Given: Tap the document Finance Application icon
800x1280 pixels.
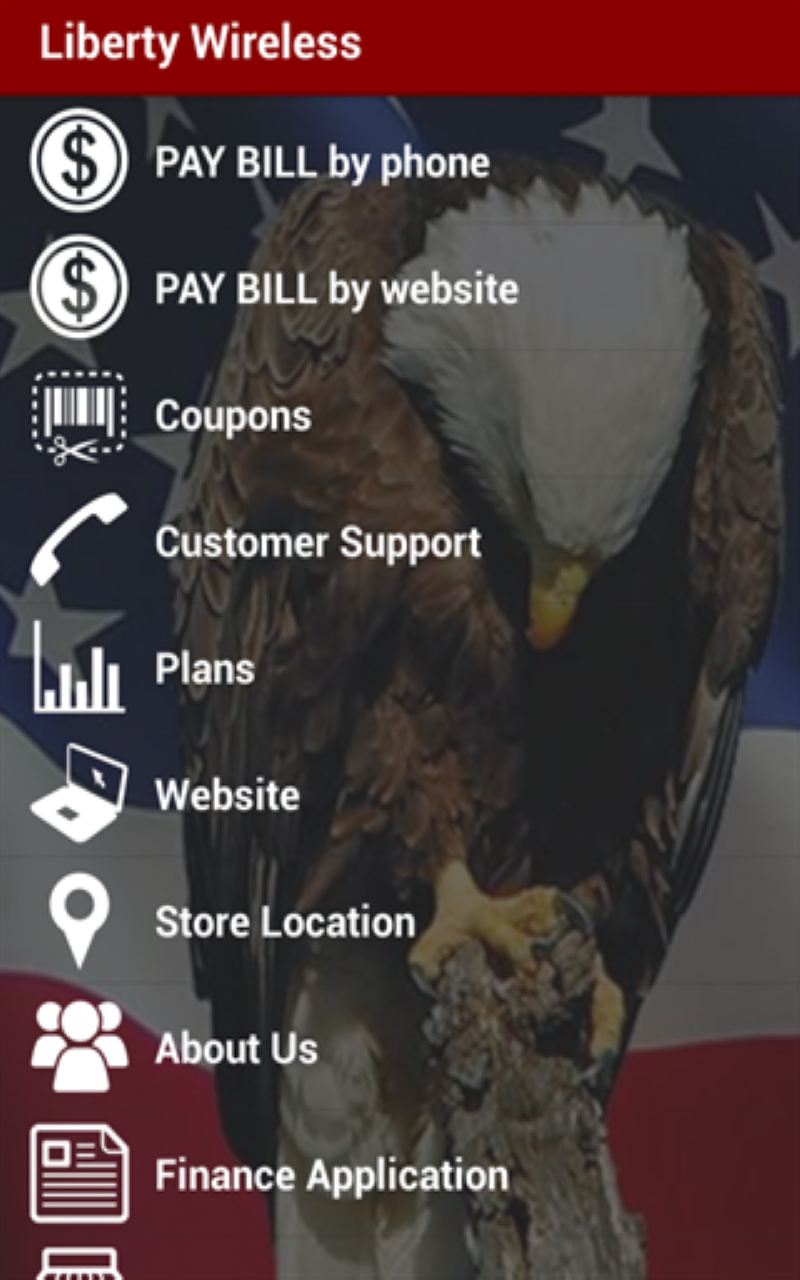Looking at the screenshot, I should coord(77,1174).
